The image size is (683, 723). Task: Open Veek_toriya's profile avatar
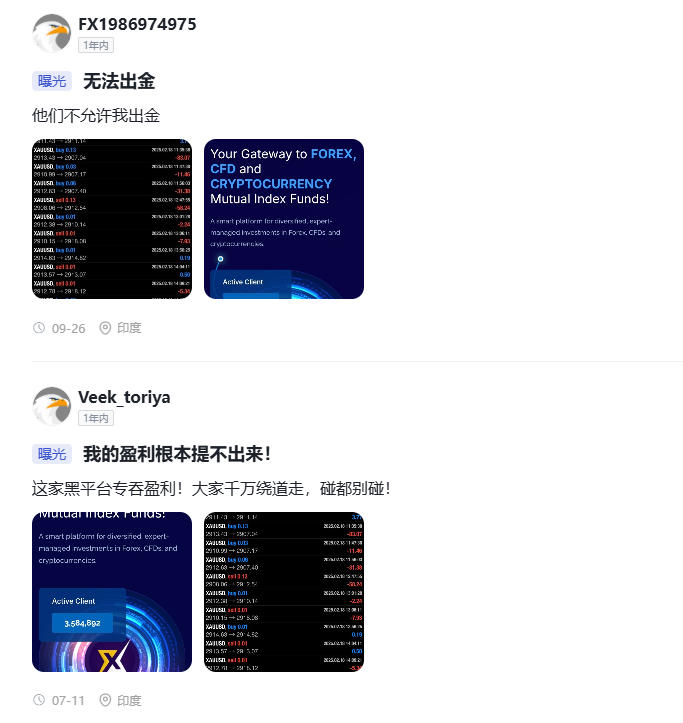point(51,407)
